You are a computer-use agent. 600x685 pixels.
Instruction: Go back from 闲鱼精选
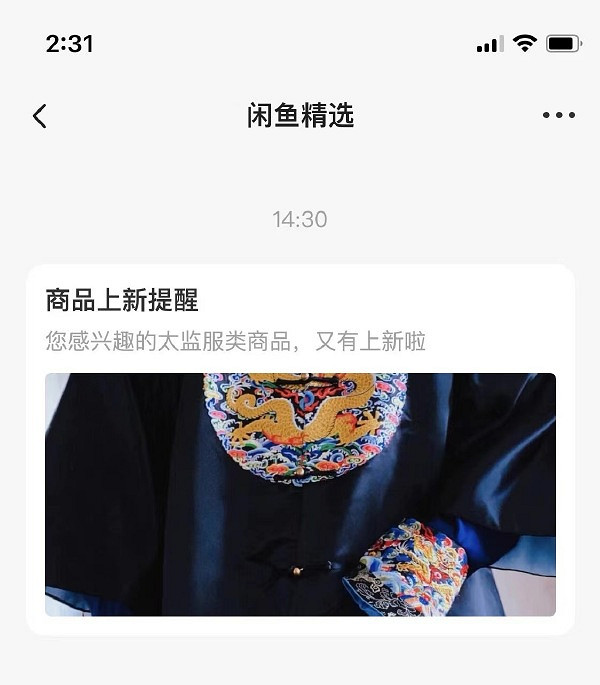tap(40, 116)
